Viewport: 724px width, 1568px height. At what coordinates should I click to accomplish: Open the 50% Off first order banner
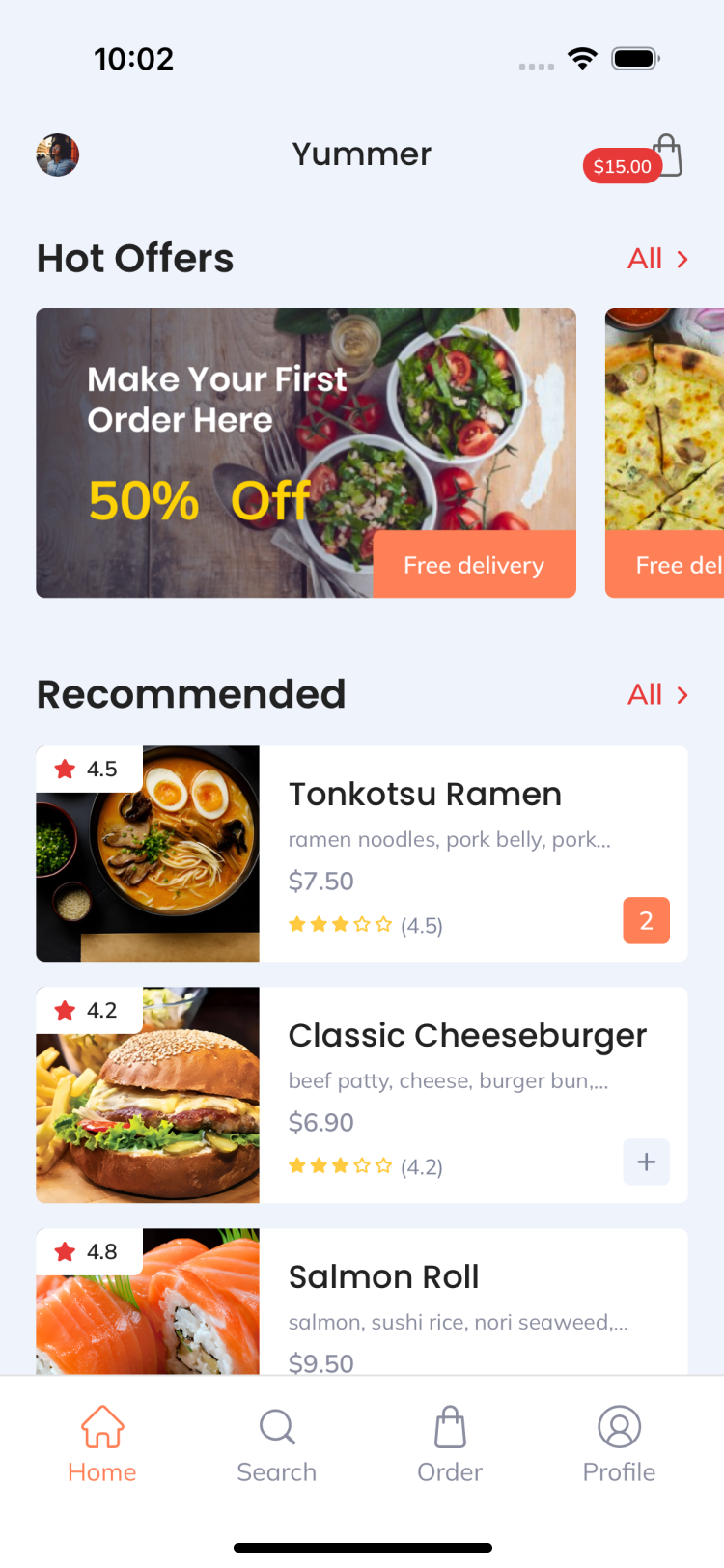[306, 452]
